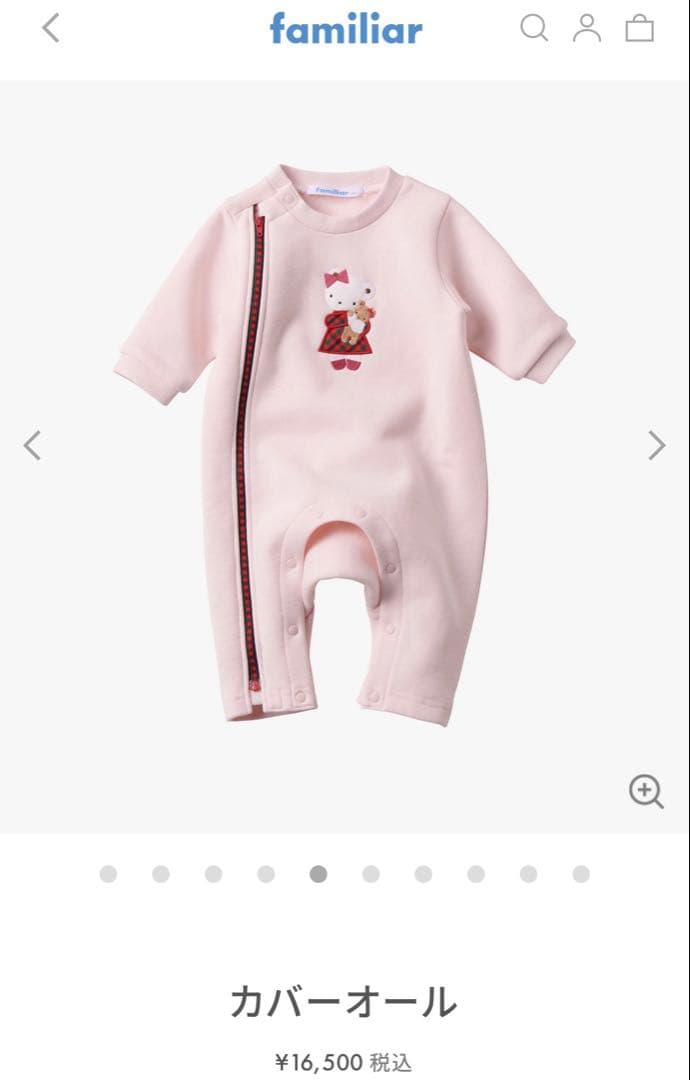Viewport: 690px width, 1080px height.
Task: Open the search magnifier icon
Action: coord(534,28)
